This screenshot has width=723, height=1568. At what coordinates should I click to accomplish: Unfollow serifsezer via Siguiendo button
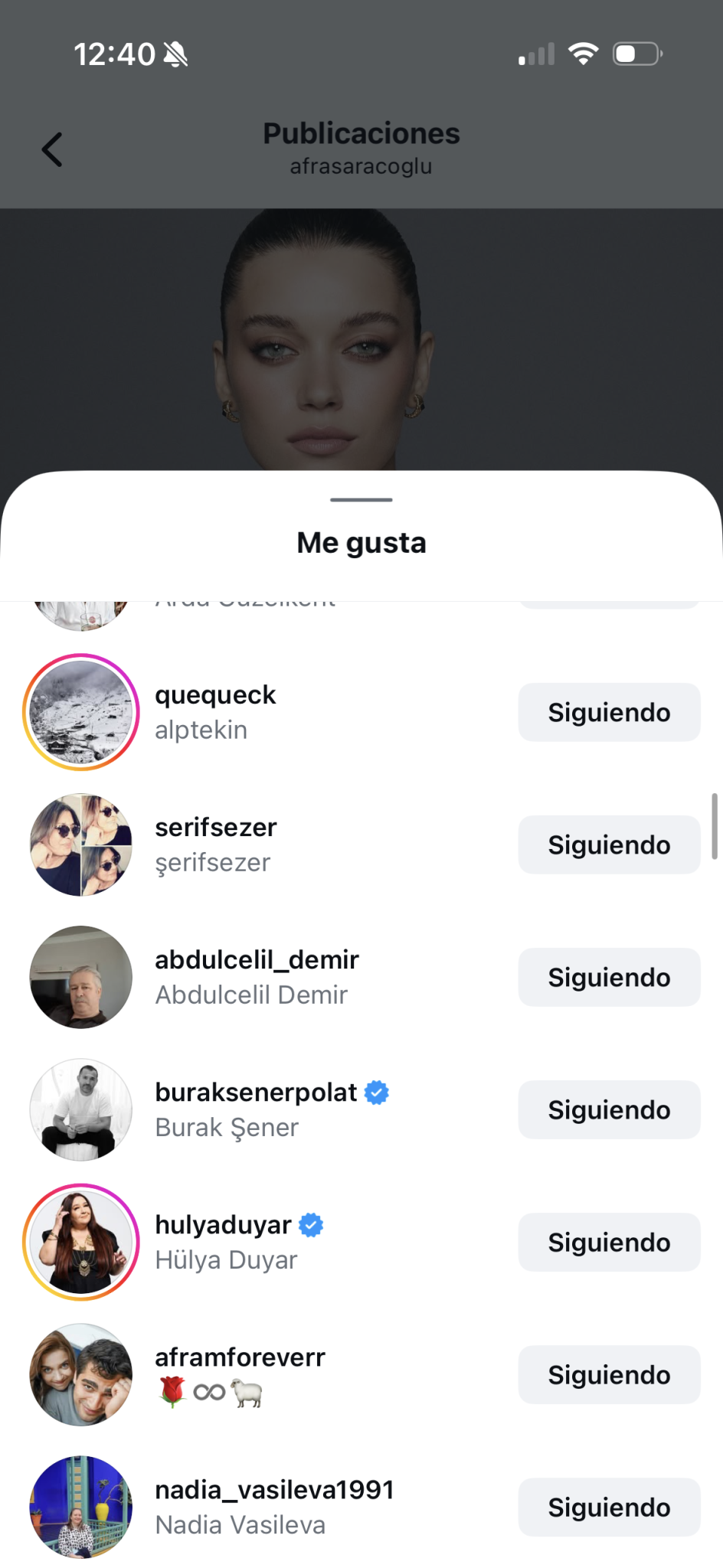click(x=609, y=844)
